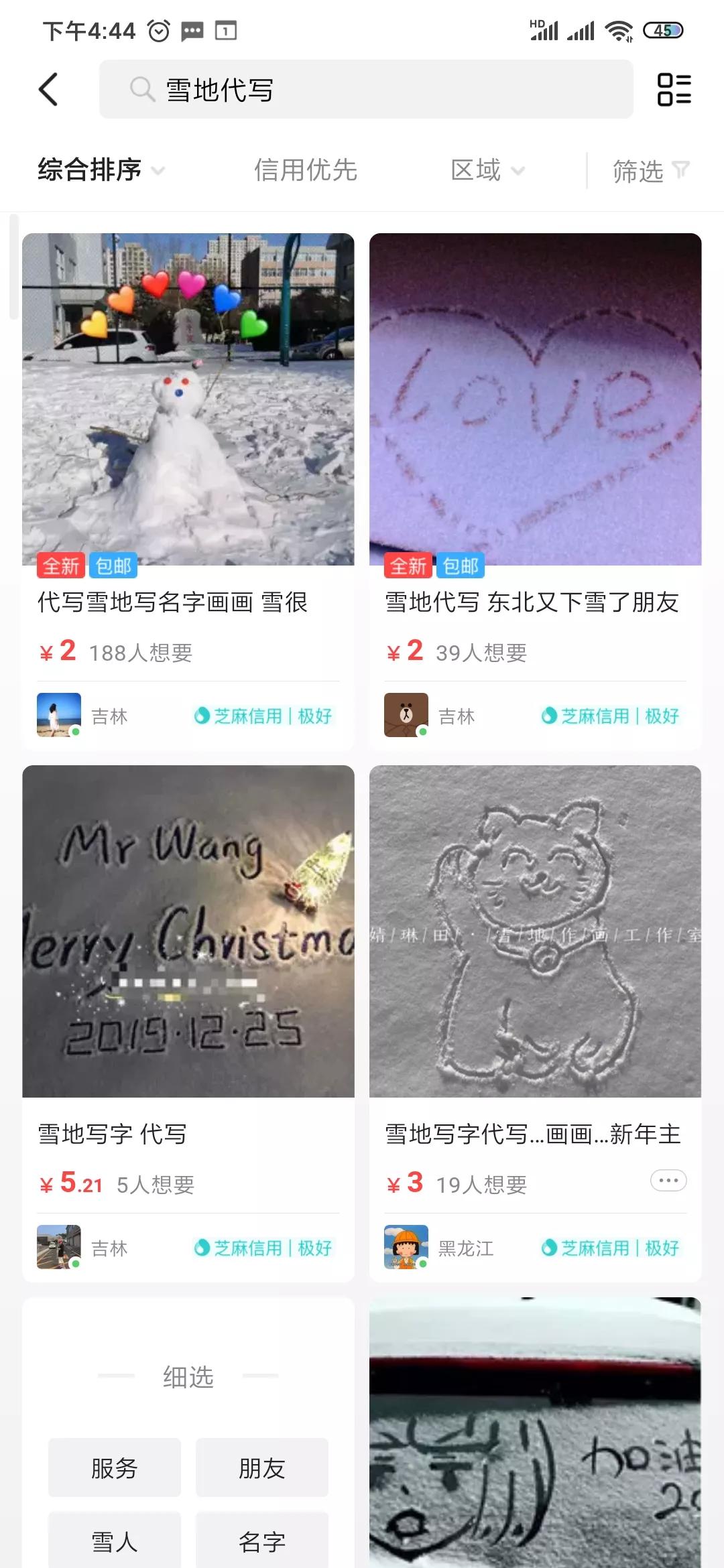Tap the back arrow to return
724x1568 pixels.
click(x=47, y=89)
